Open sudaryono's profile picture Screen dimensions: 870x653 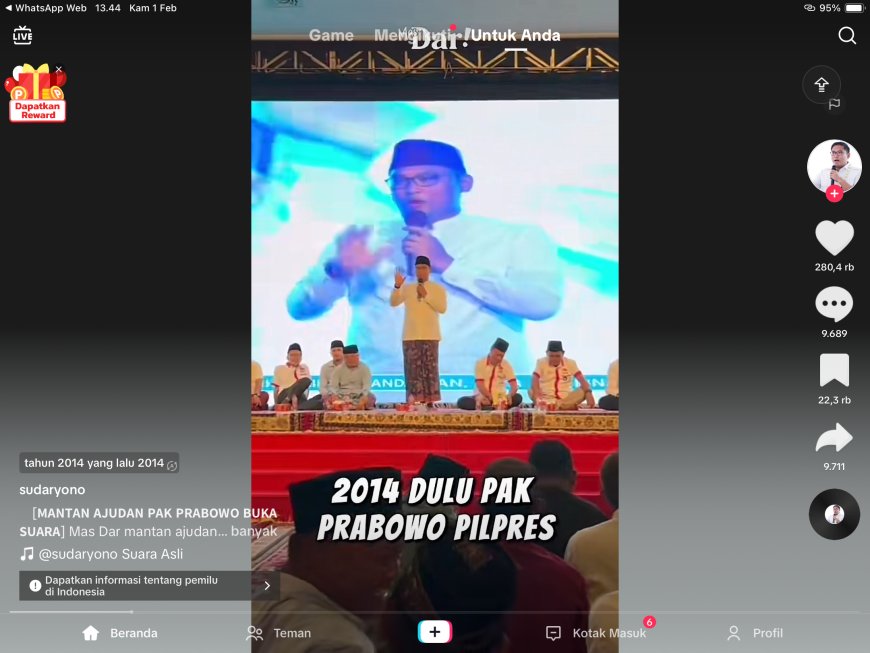[834, 166]
